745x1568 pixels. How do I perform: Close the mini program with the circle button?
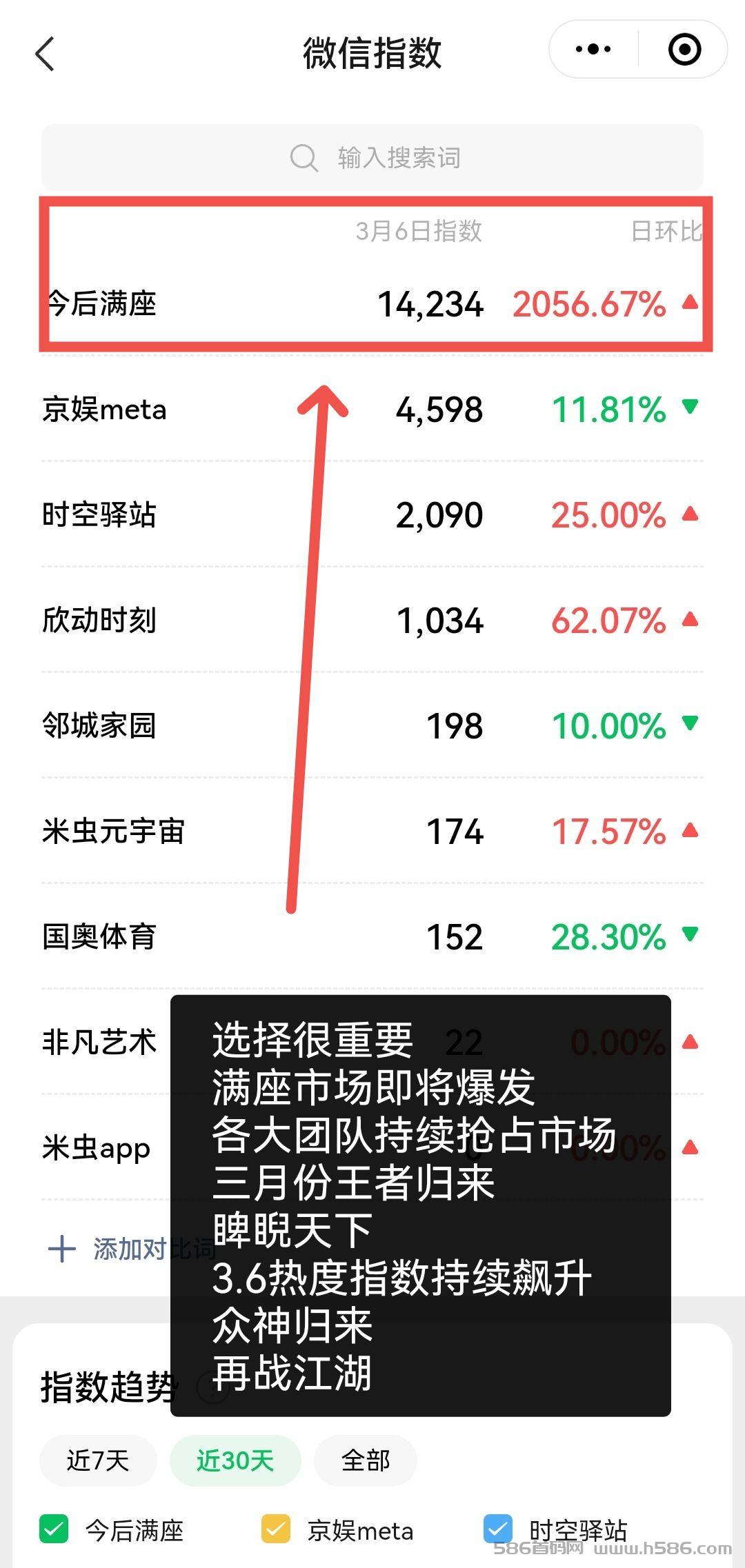point(684,49)
